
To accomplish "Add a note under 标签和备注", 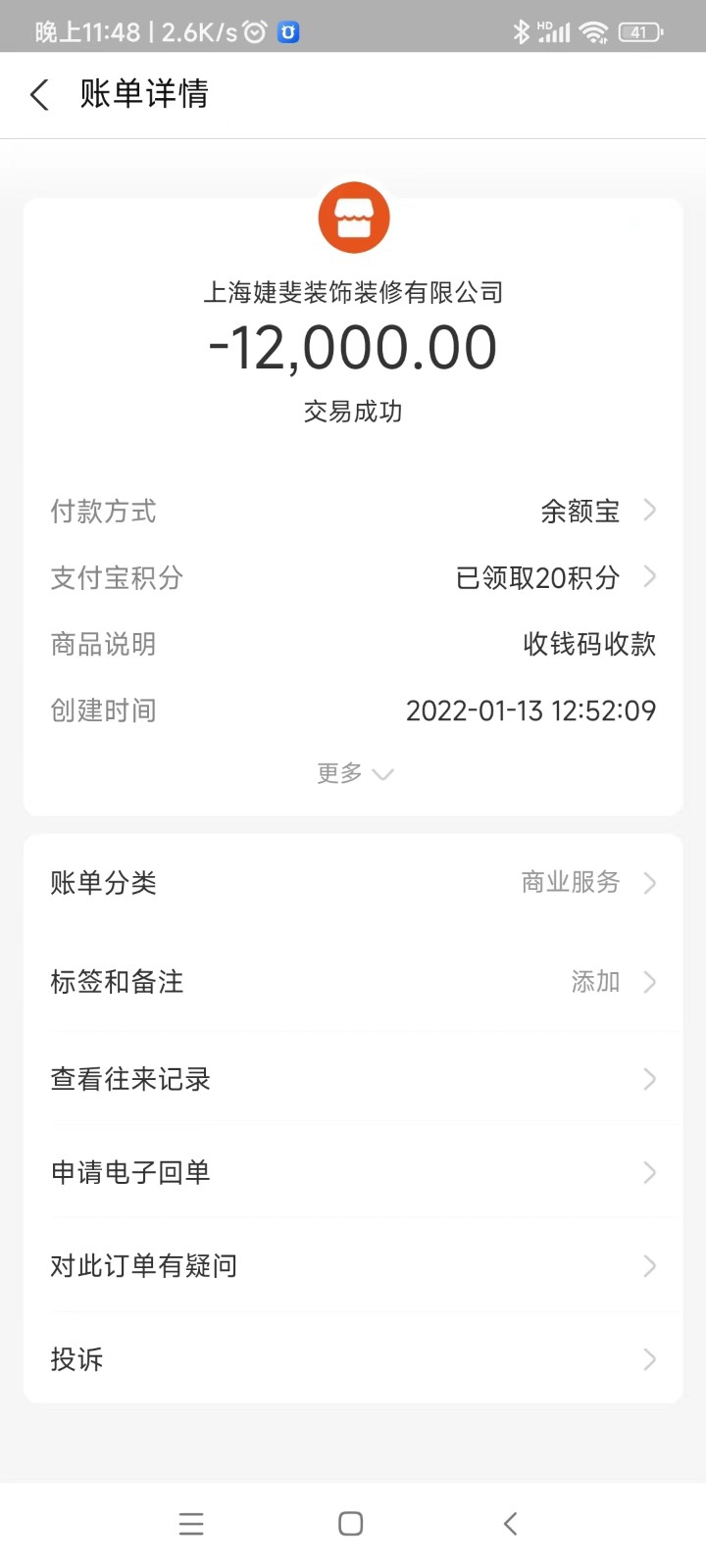I will [x=353, y=982].
